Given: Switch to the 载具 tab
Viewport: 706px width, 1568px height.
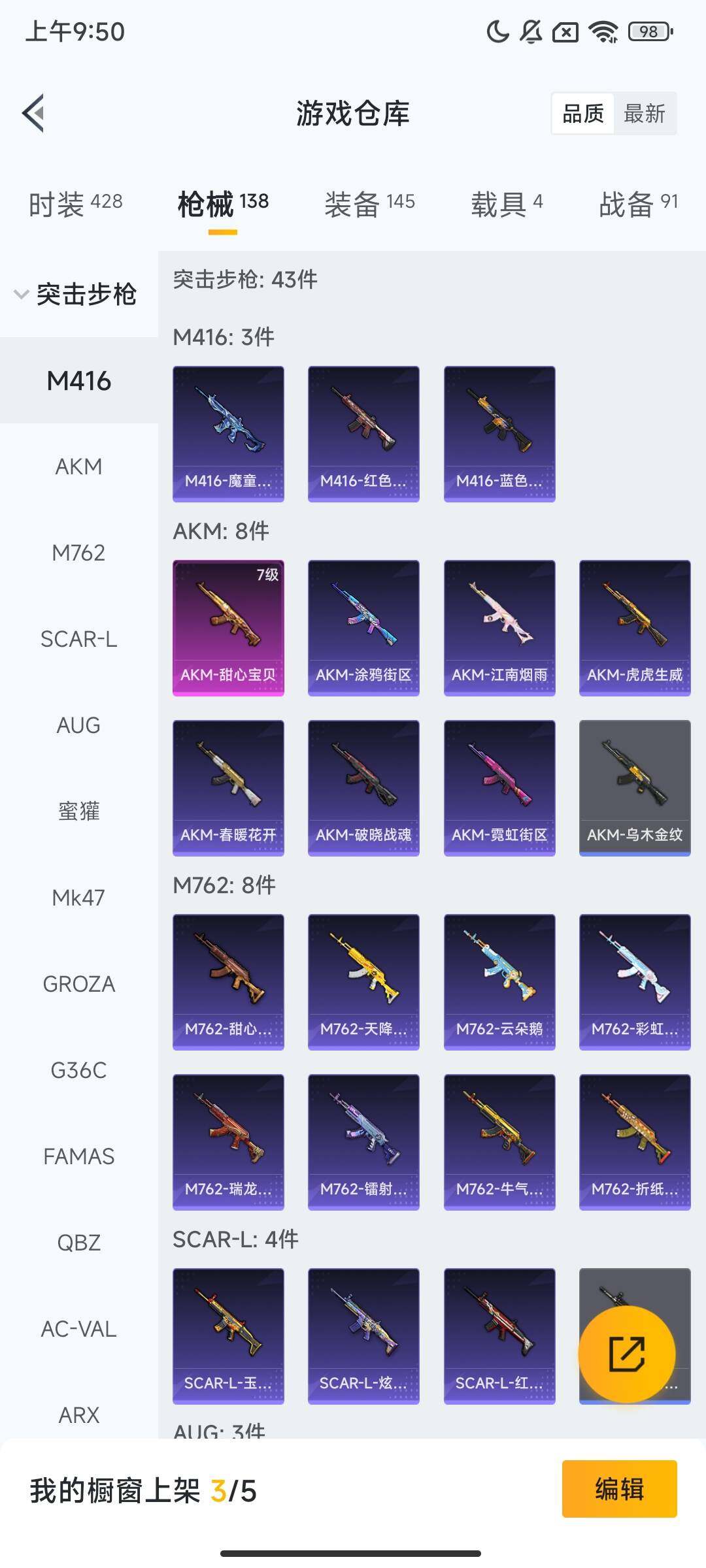Looking at the screenshot, I should [x=507, y=204].
